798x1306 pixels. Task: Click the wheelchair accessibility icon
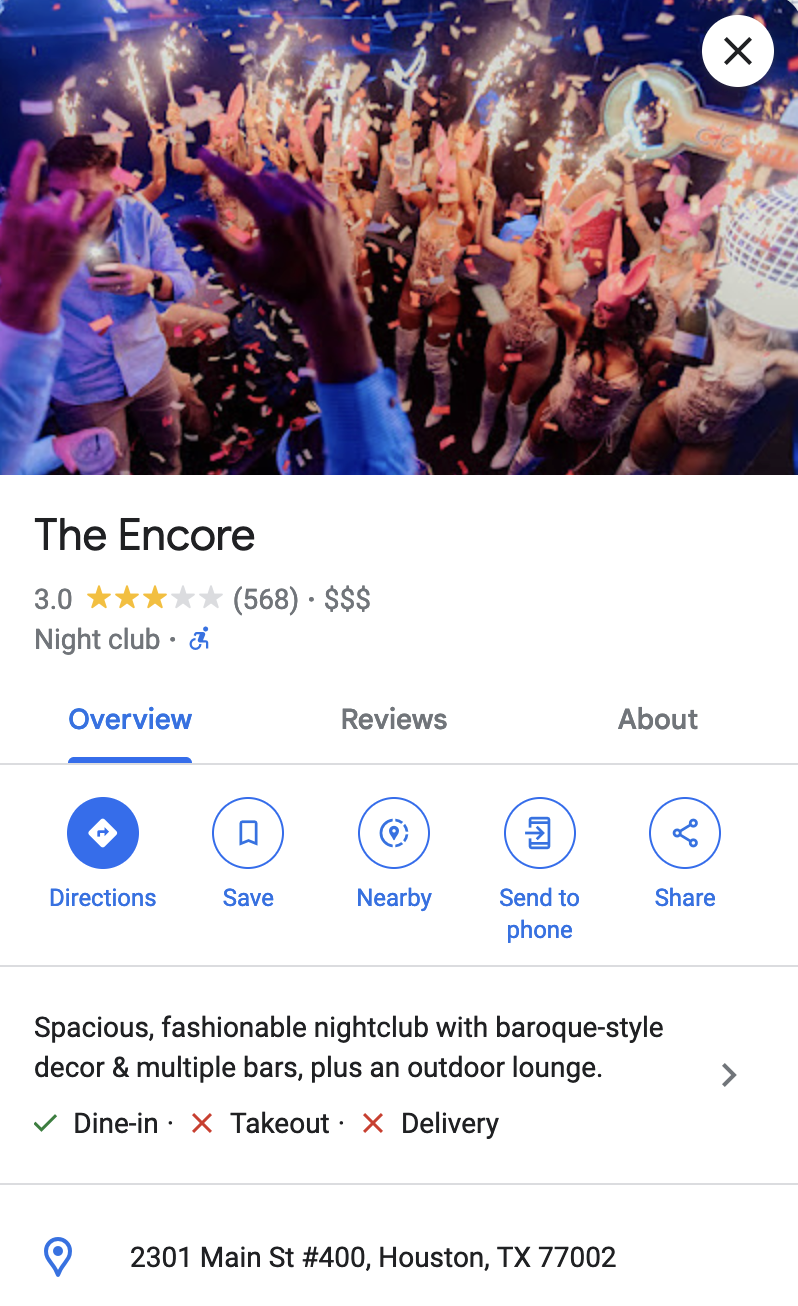tap(198, 639)
